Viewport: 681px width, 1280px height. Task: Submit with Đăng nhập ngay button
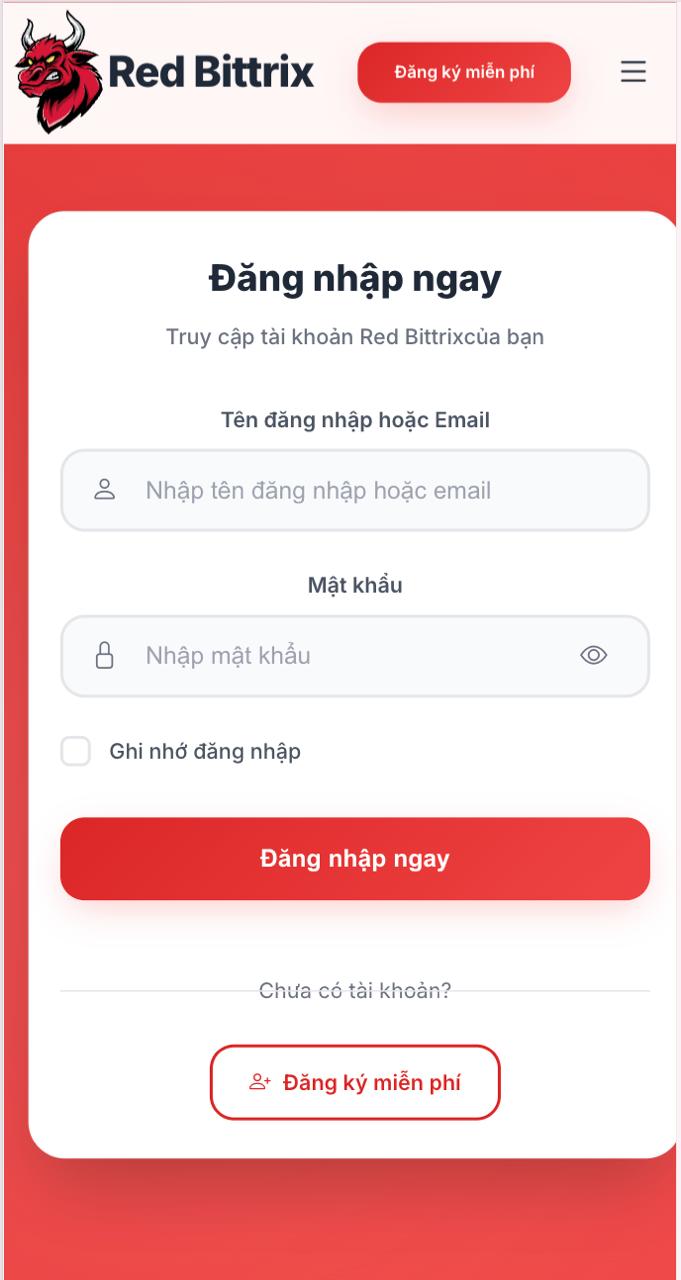(x=355, y=859)
